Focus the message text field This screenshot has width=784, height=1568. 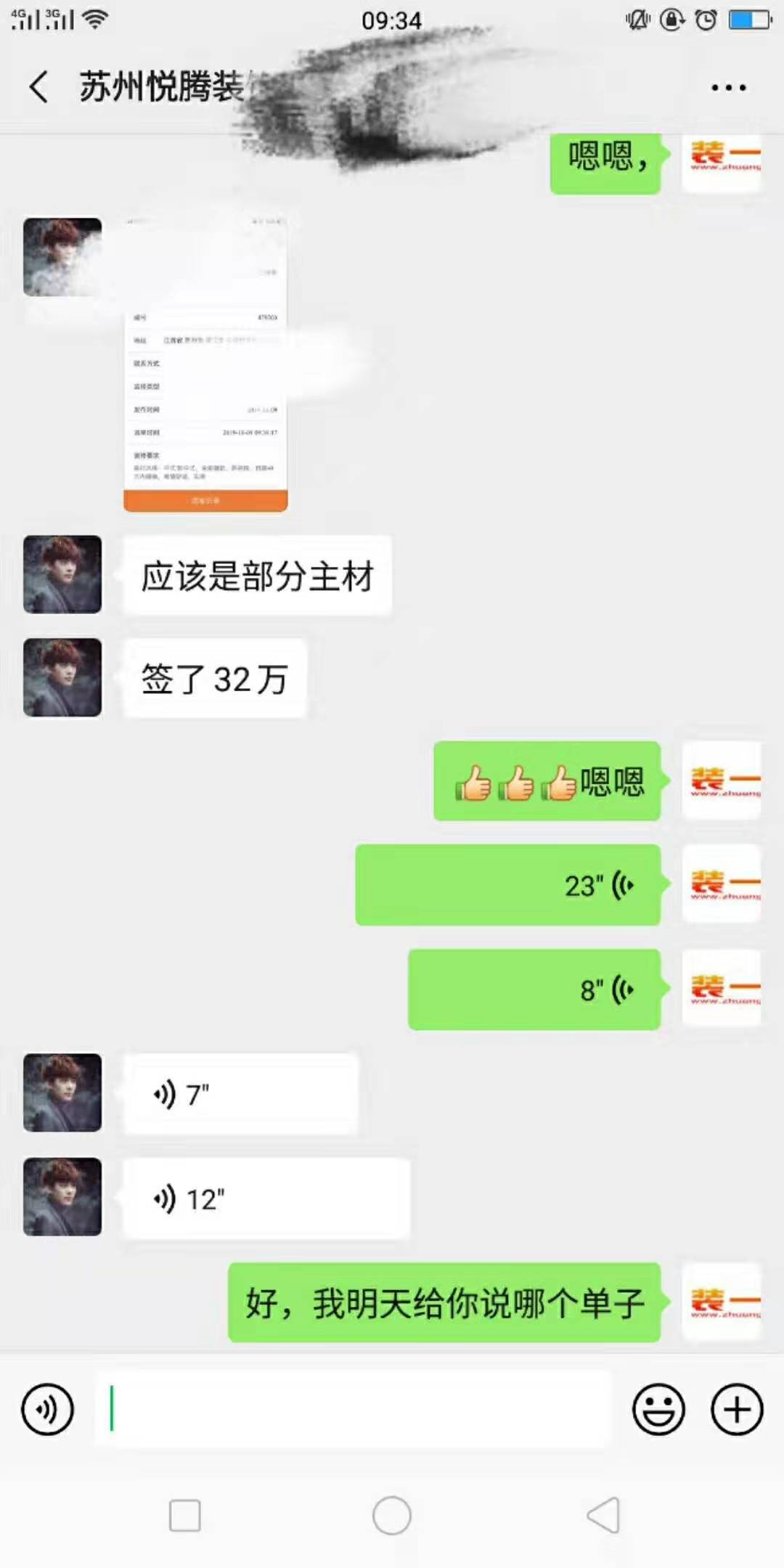(x=352, y=1410)
